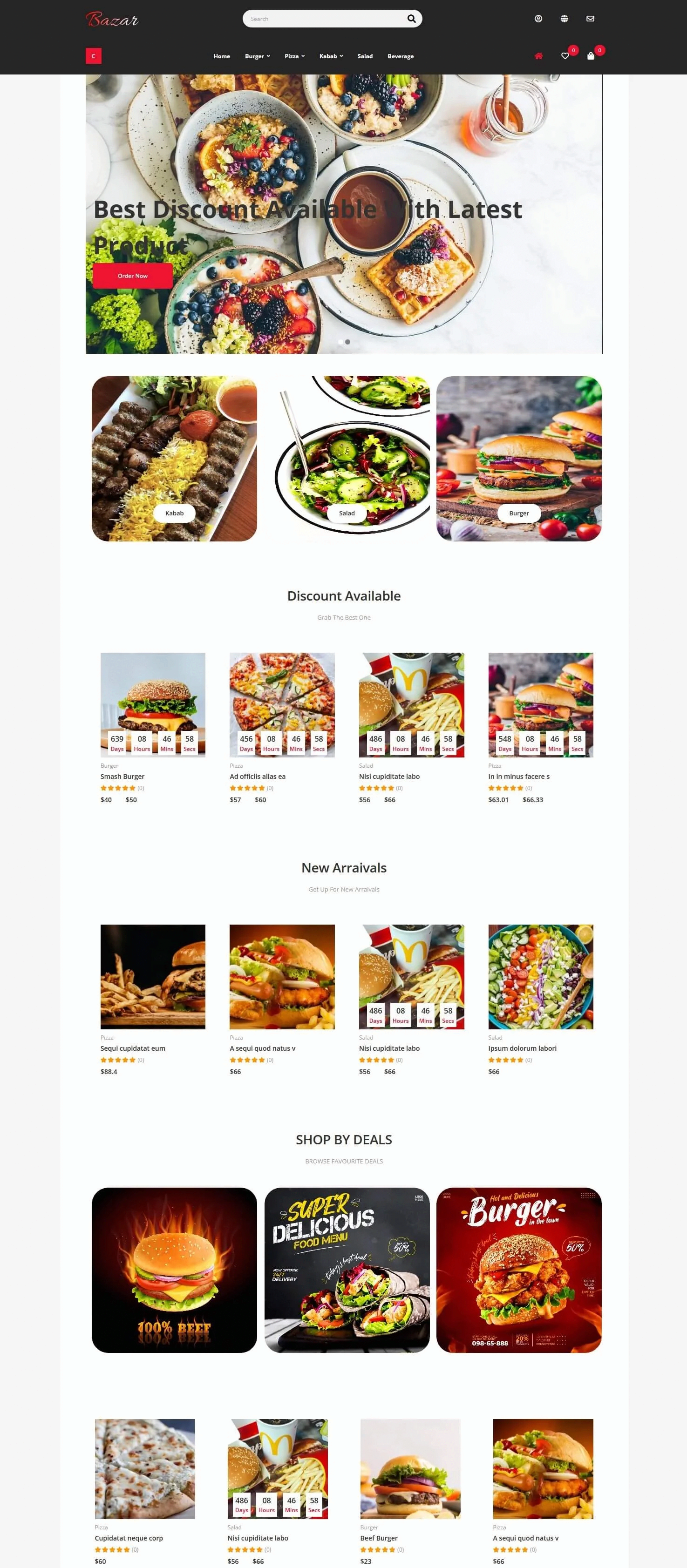Tap the magnifier search icon

[412, 19]
